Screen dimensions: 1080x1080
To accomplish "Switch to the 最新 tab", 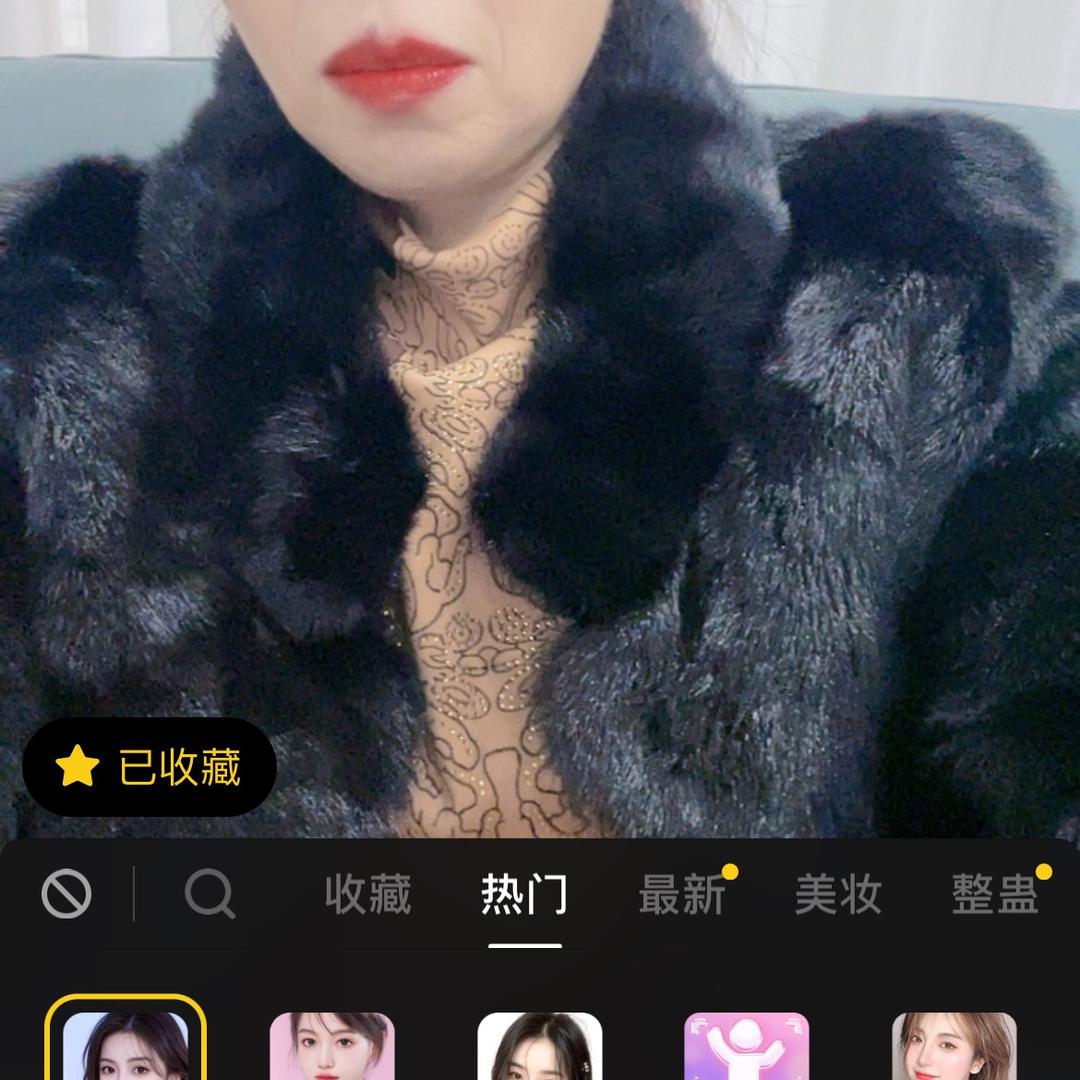I will 682,893.
